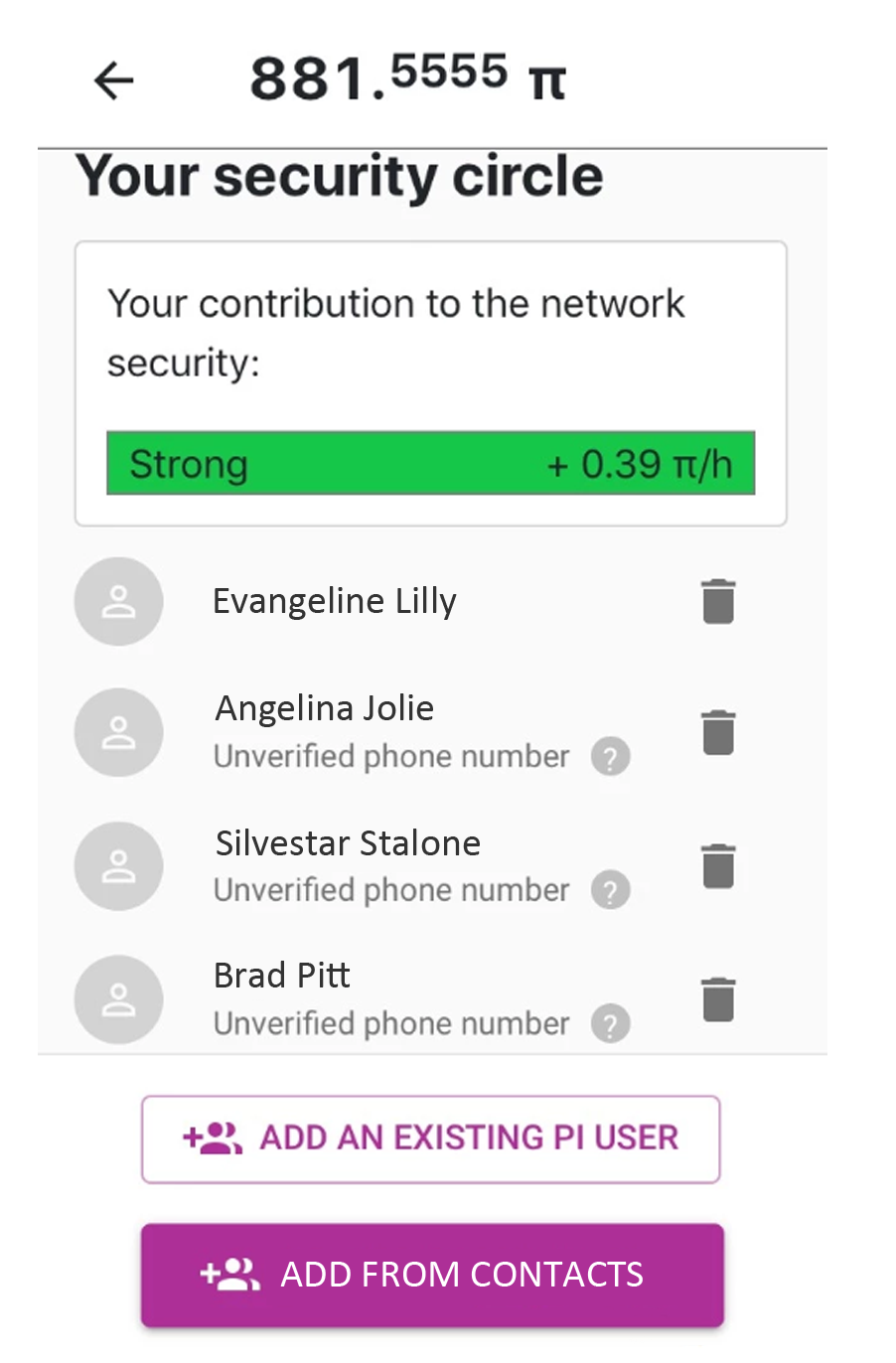The height and width of the screenshot is (1363, 896).
Task: Open help for Brad Pitt's unverified phone
Action: click(610, 1023)
